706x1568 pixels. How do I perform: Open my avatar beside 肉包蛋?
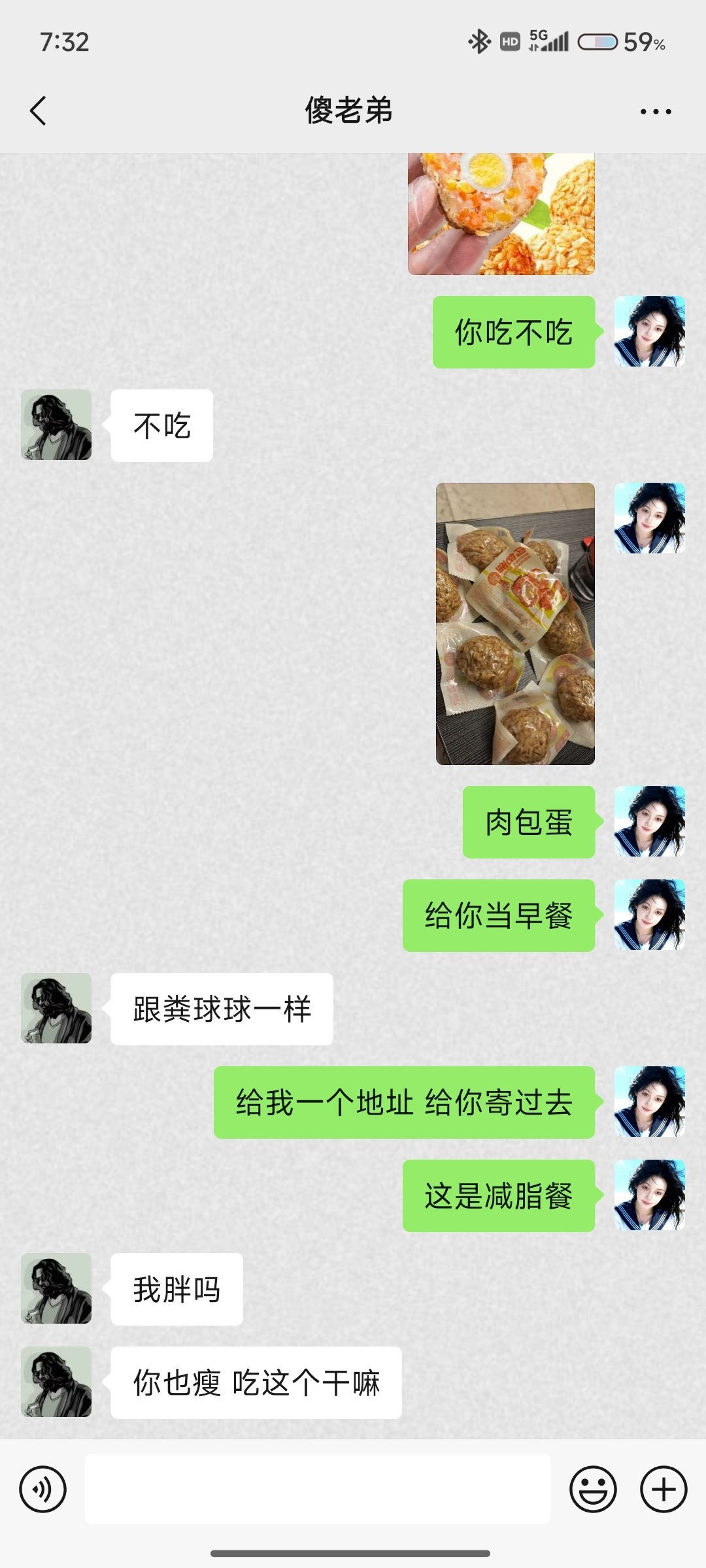pyautogui.click(x=649, y=822)
